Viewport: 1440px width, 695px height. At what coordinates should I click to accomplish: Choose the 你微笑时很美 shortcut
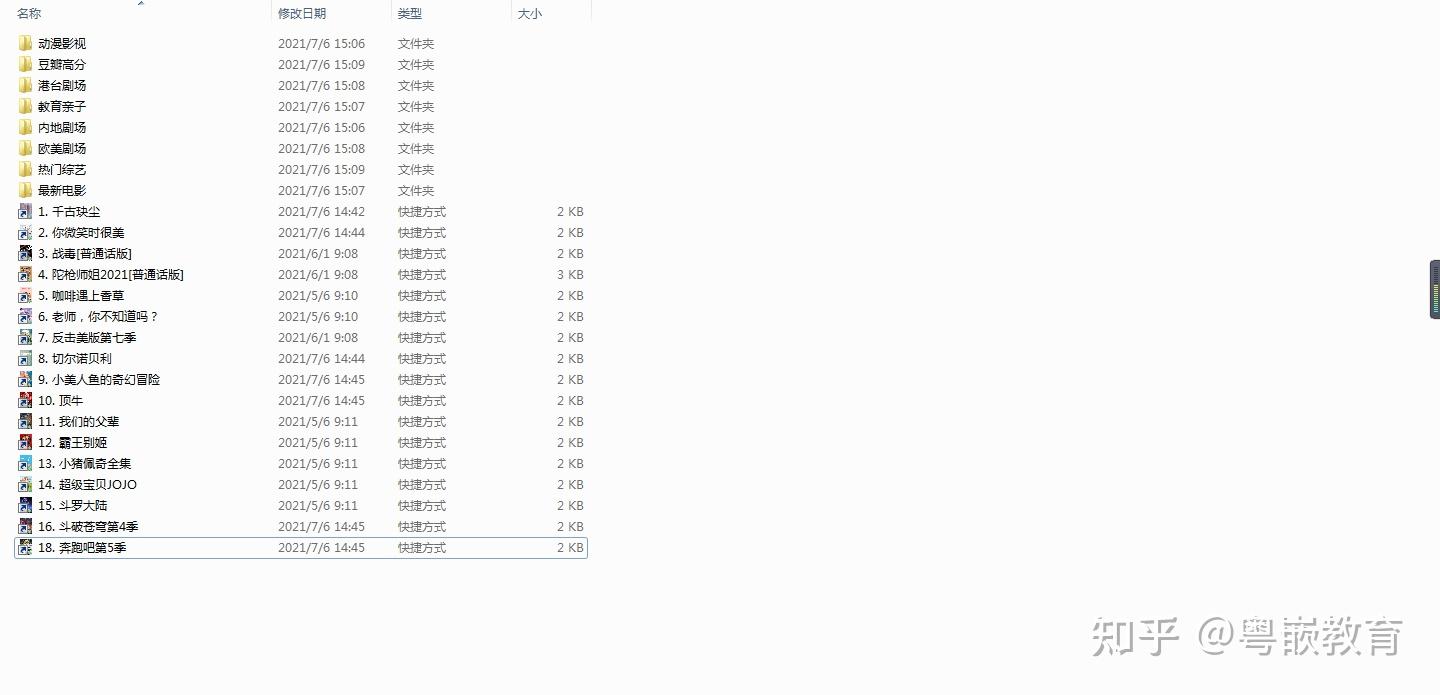coord(81,233)
